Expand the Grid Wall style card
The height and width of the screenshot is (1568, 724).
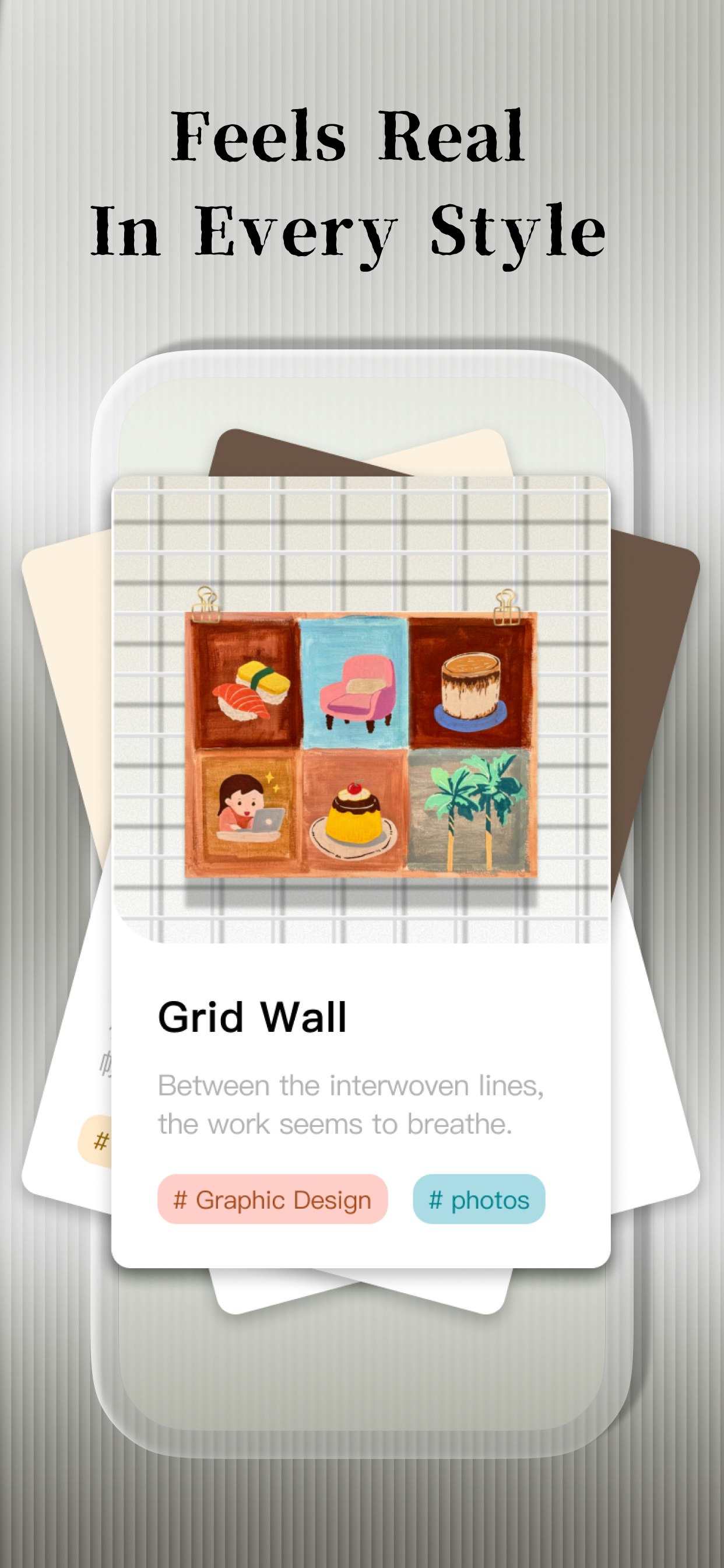coord(361,1072)
